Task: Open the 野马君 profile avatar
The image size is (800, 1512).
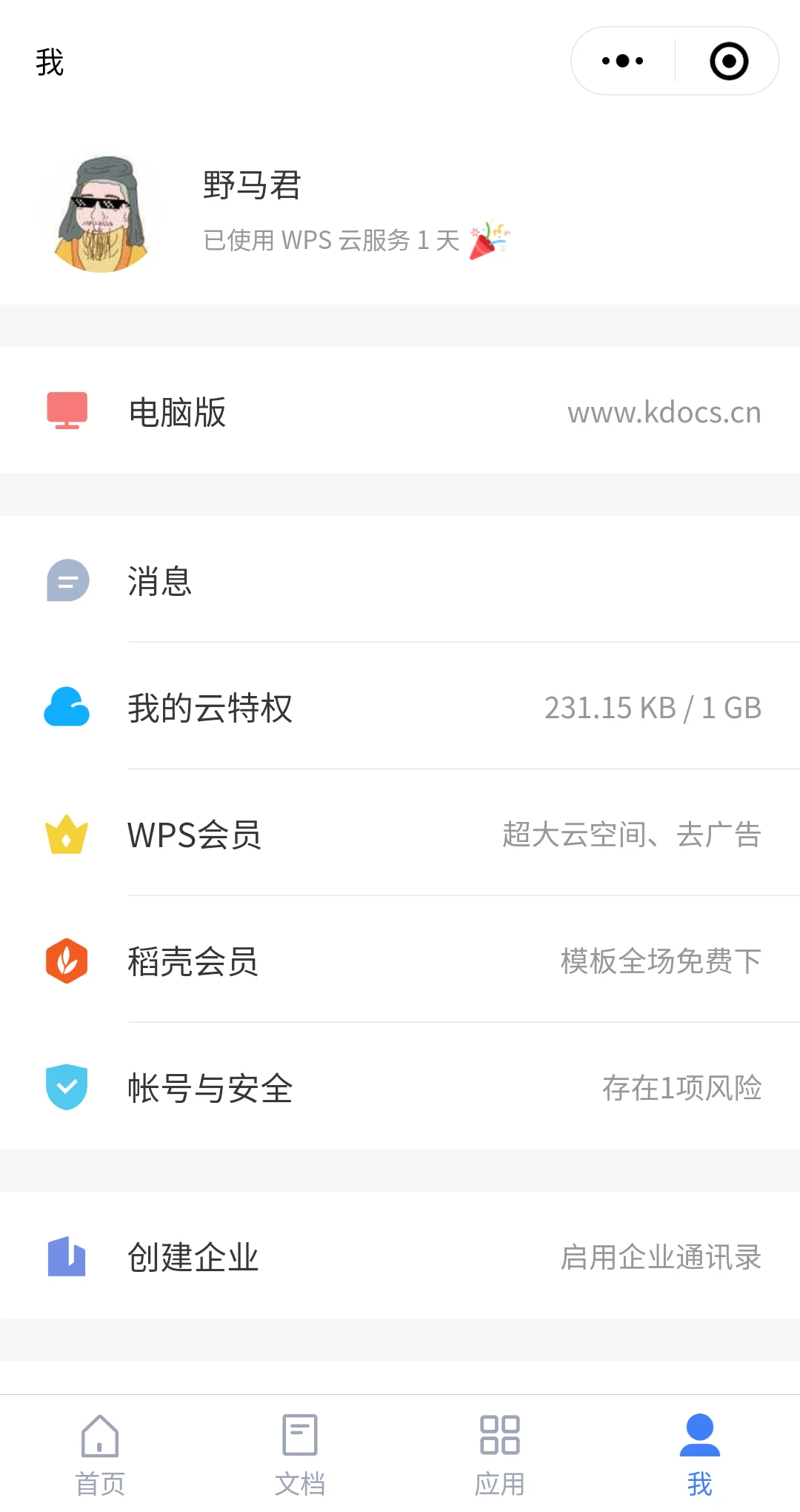Action: pos(101,214)
